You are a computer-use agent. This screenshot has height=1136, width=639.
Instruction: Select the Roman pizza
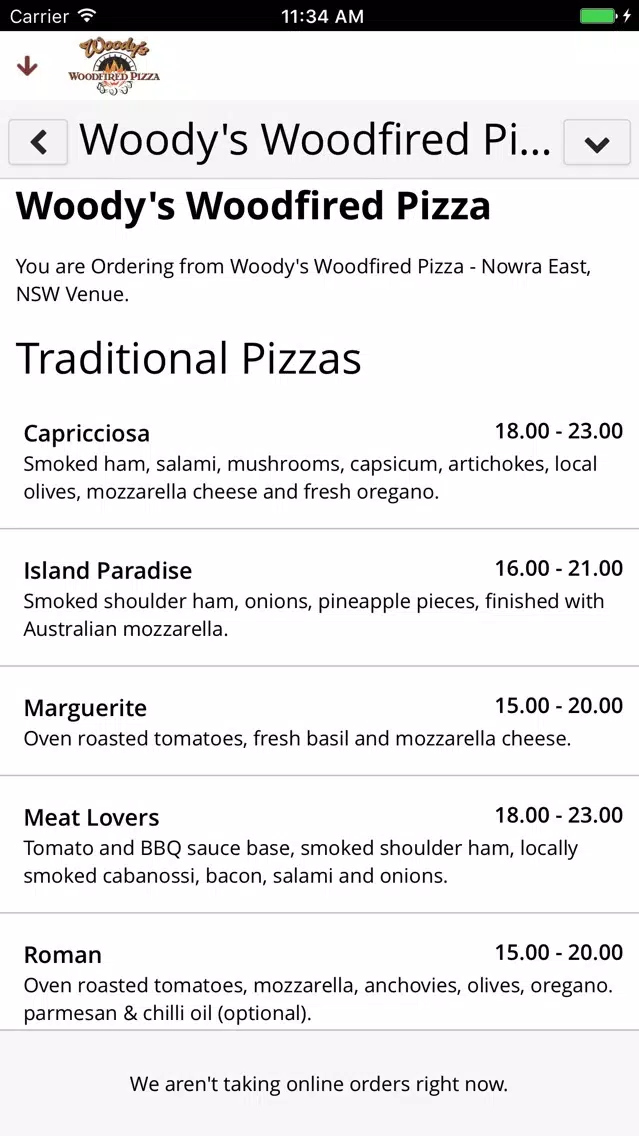pyautogui.click(x=320, y=972)
